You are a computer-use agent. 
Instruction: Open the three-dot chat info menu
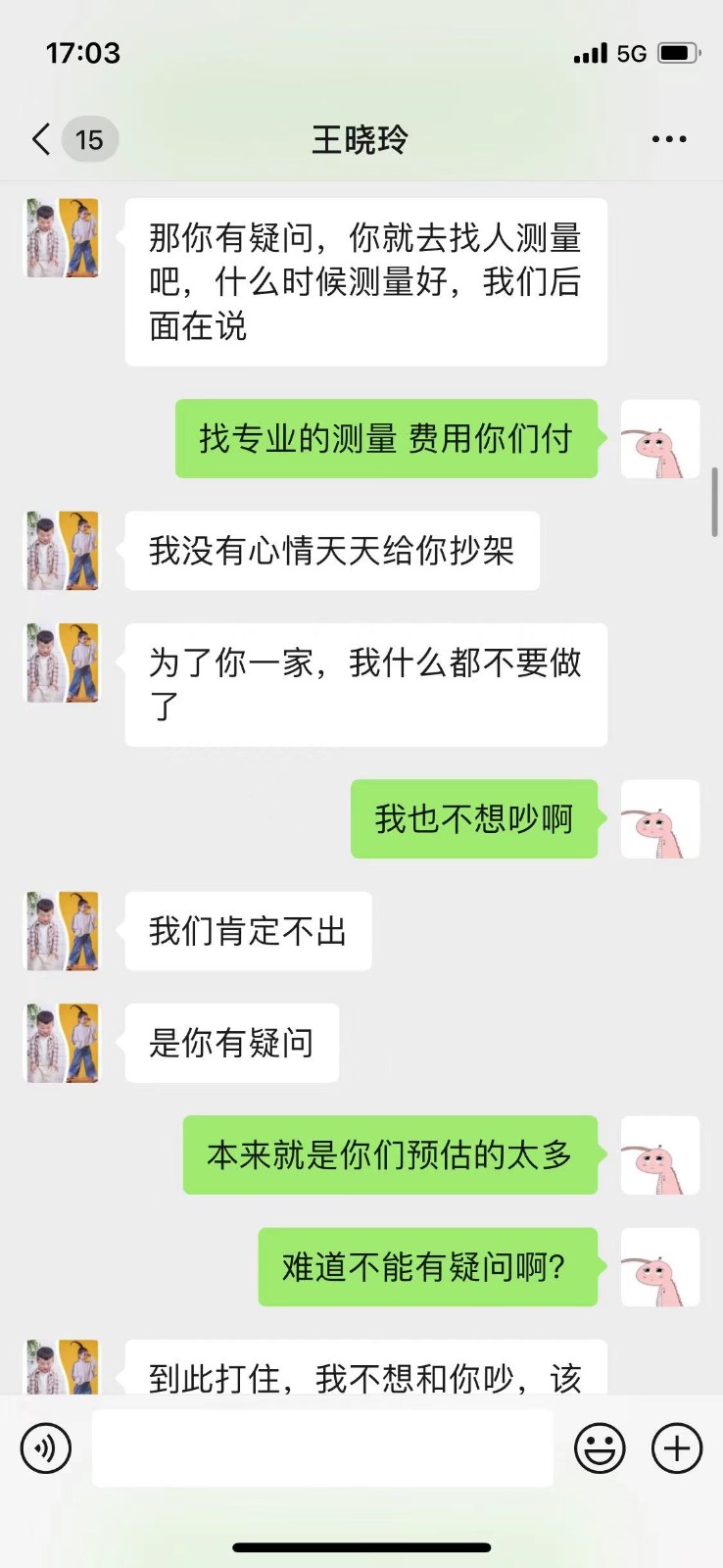(x=669, y=139)
